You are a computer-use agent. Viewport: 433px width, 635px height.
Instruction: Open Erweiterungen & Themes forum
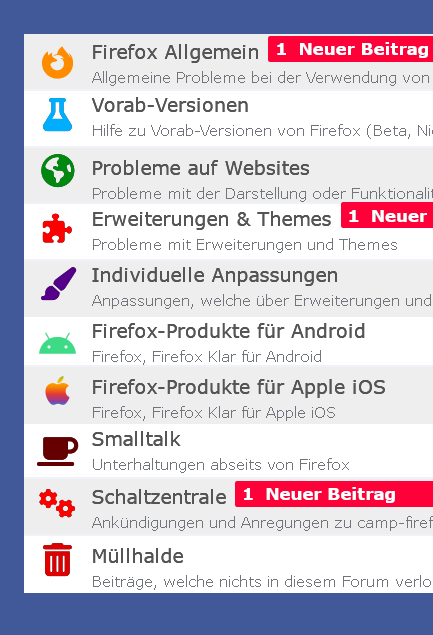click(x=211, y=219)
